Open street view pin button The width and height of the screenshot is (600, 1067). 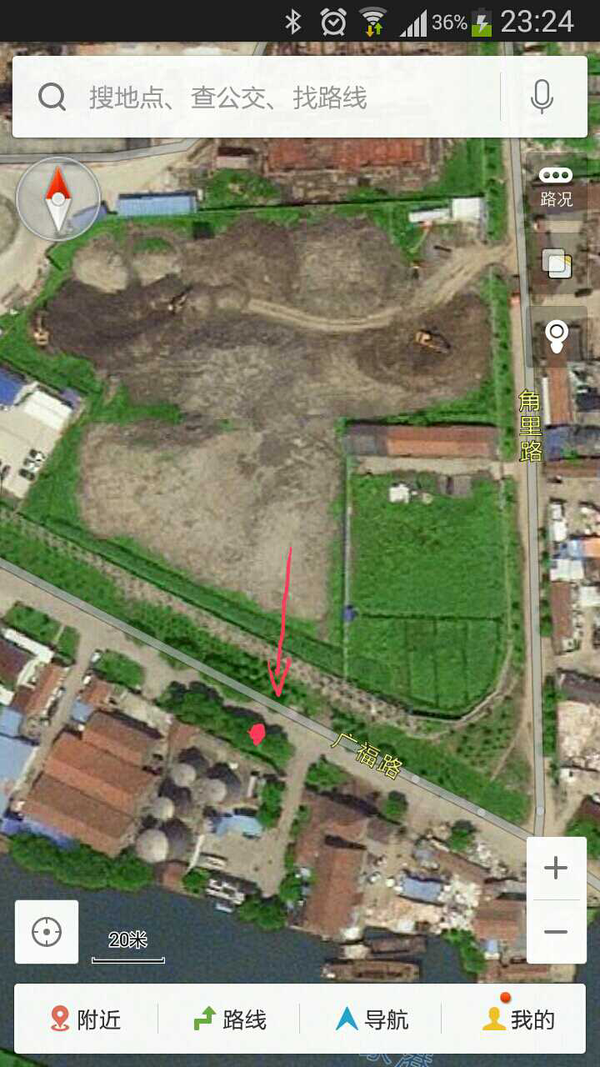point(556,337)
